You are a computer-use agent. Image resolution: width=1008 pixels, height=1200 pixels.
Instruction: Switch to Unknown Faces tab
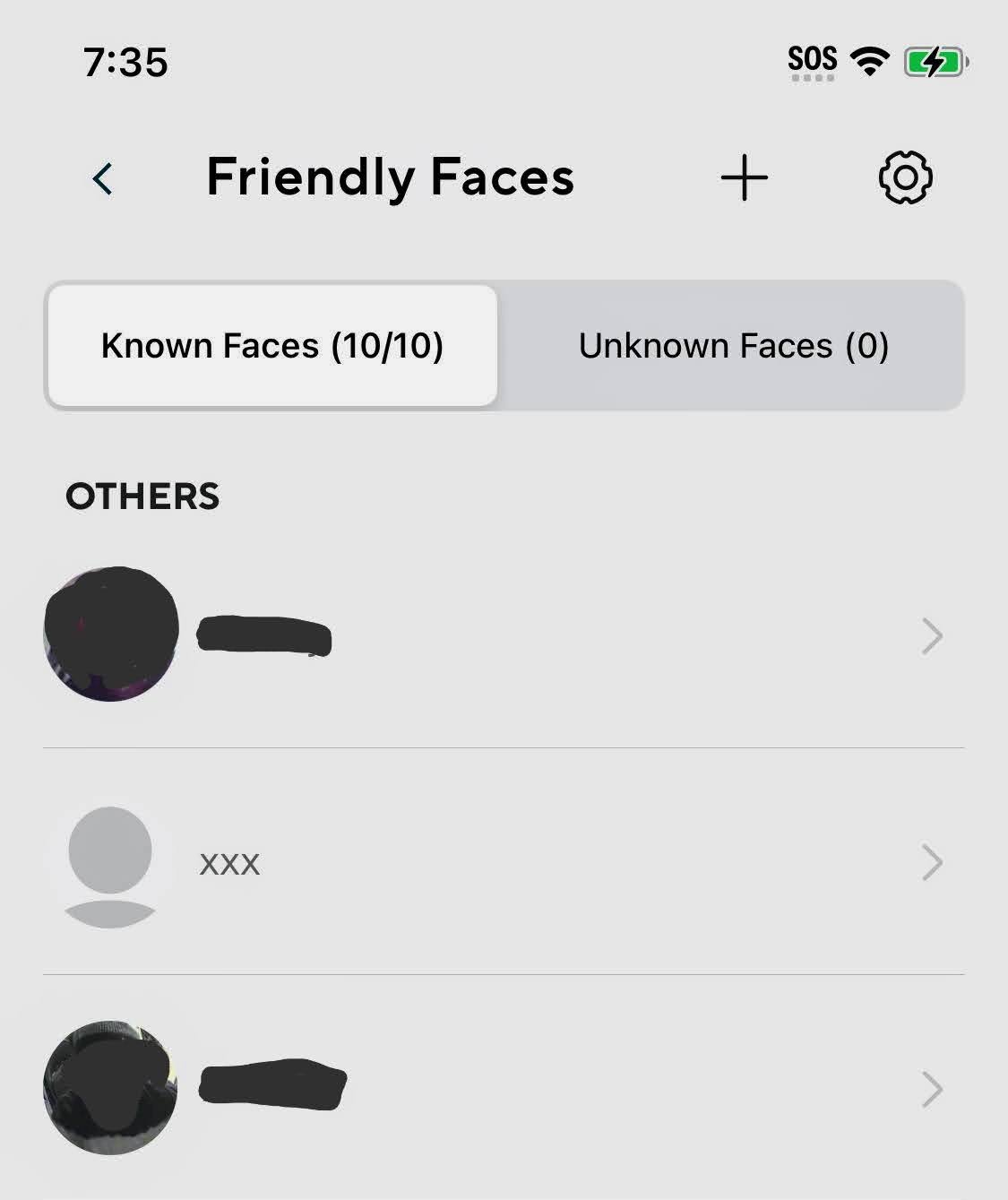point(733,346)
